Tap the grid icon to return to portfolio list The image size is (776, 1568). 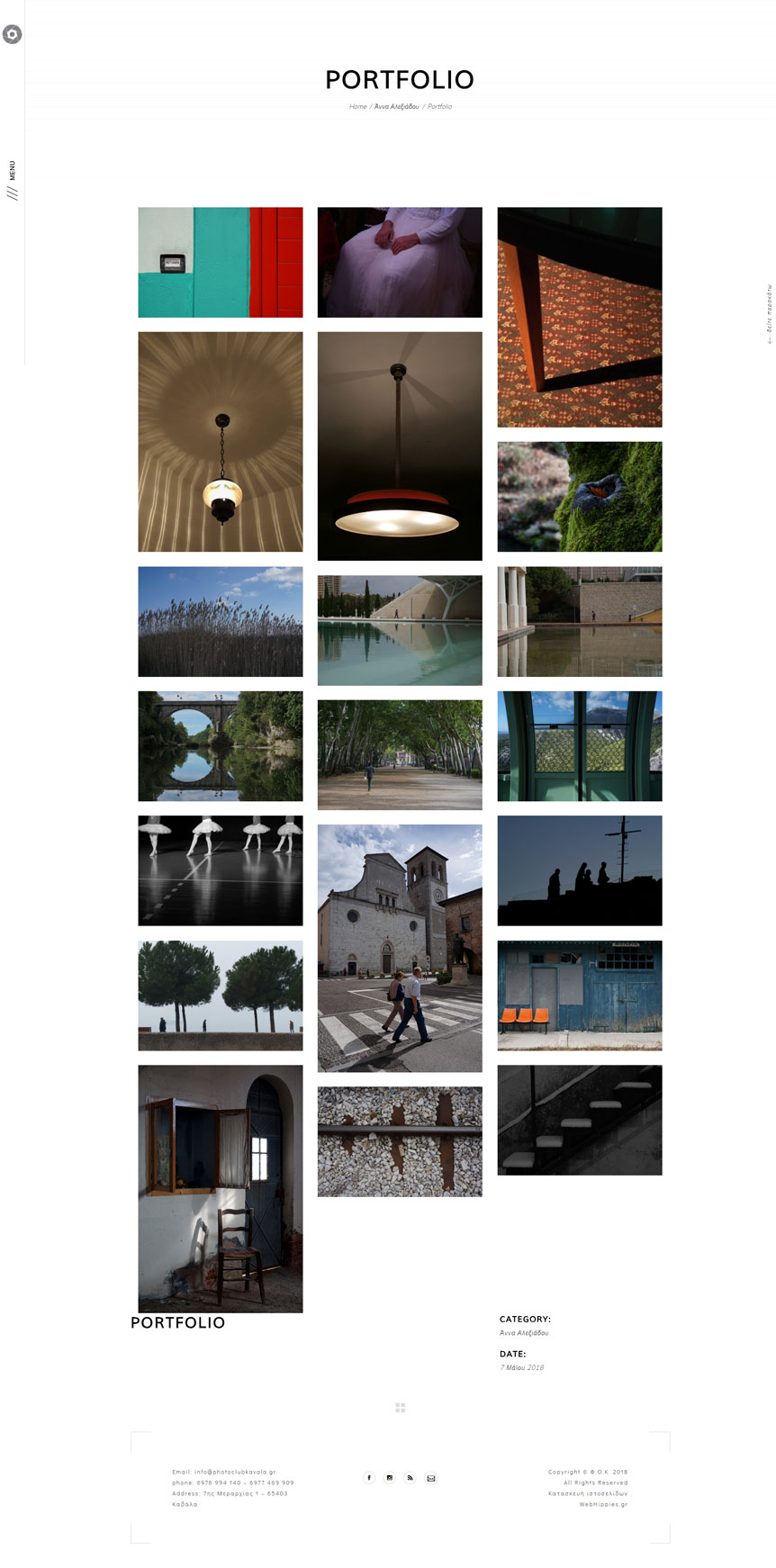click(x=401, y=1407)
